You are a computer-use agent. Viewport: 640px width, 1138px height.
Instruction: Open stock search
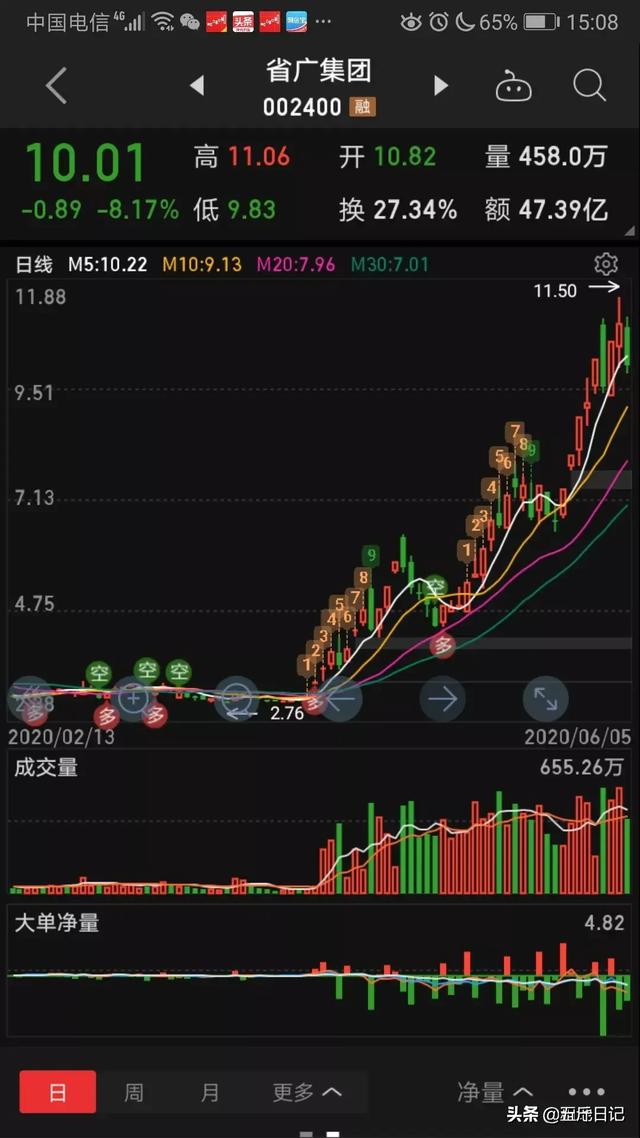pos(588,86)
